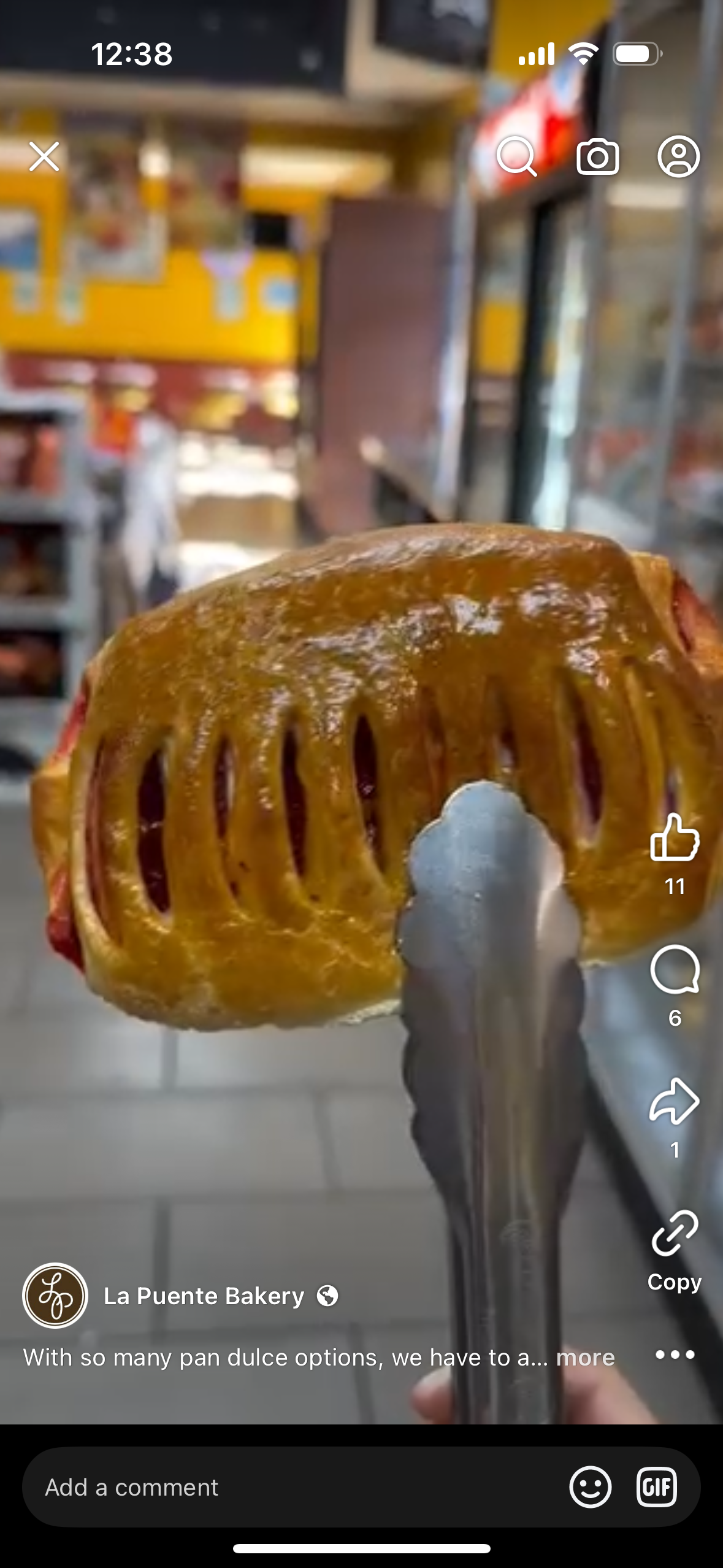723x1568 pixels.
Task: Open La Puente Bakery profile picture
Action: (55, 1296)
